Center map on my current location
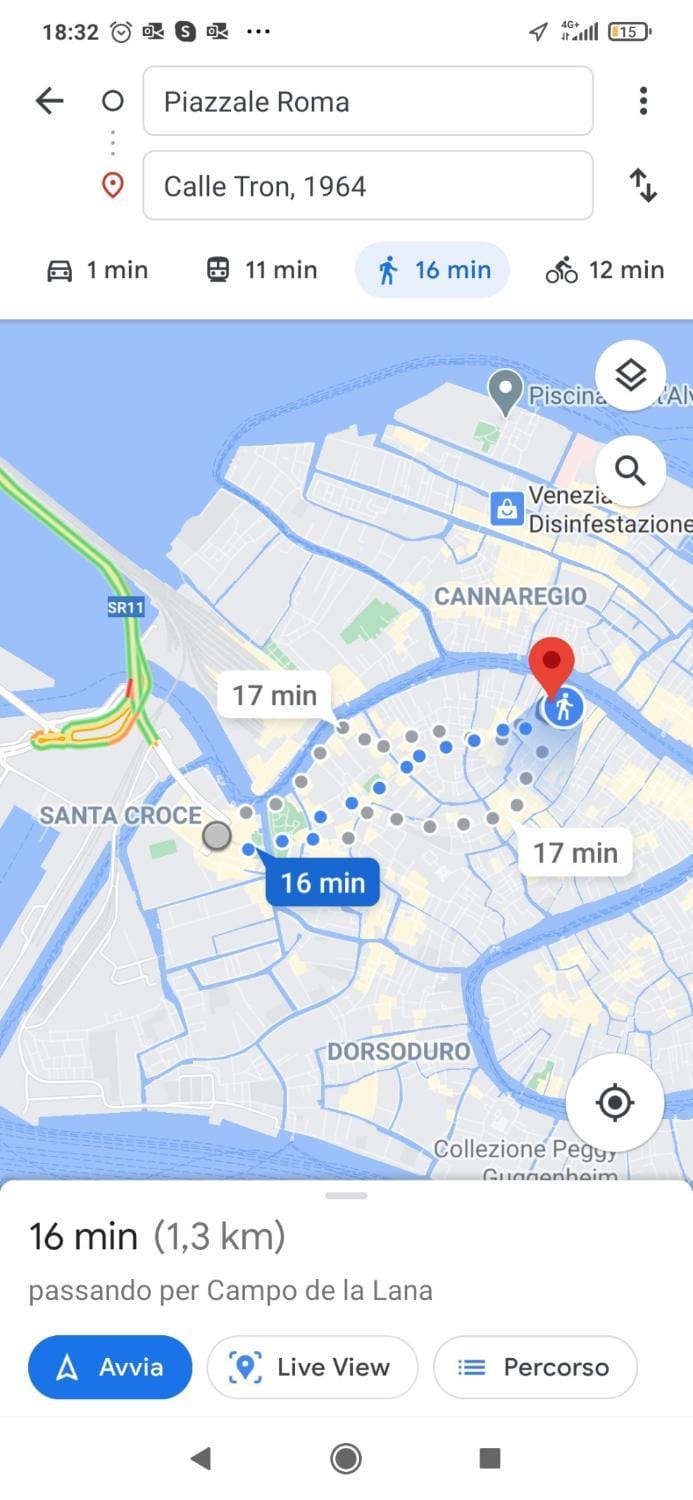This screenshot has height=1500, width=693. (x=614, y=1103)
